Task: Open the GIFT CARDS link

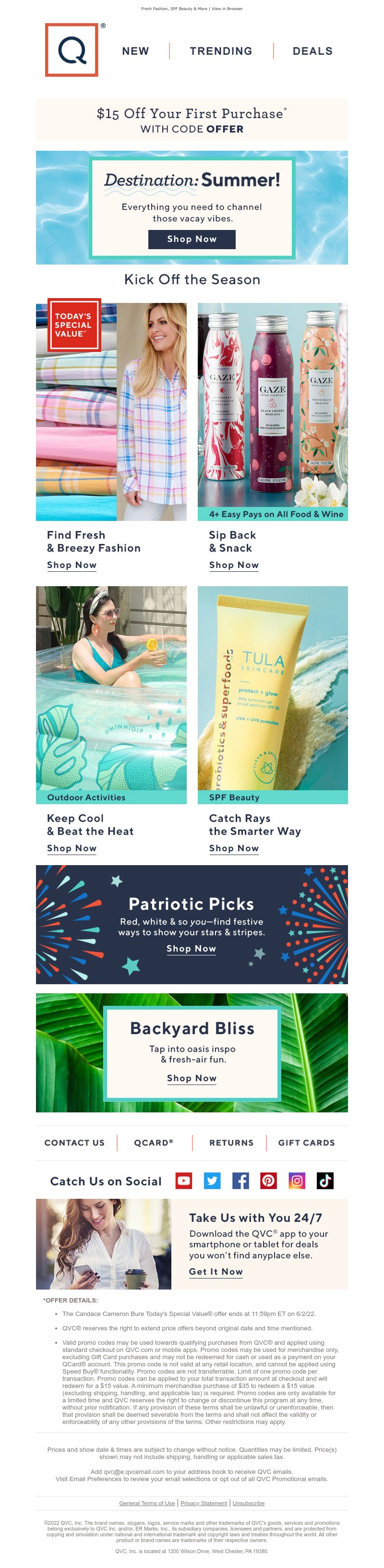Action: click(x=306, y=1143)
